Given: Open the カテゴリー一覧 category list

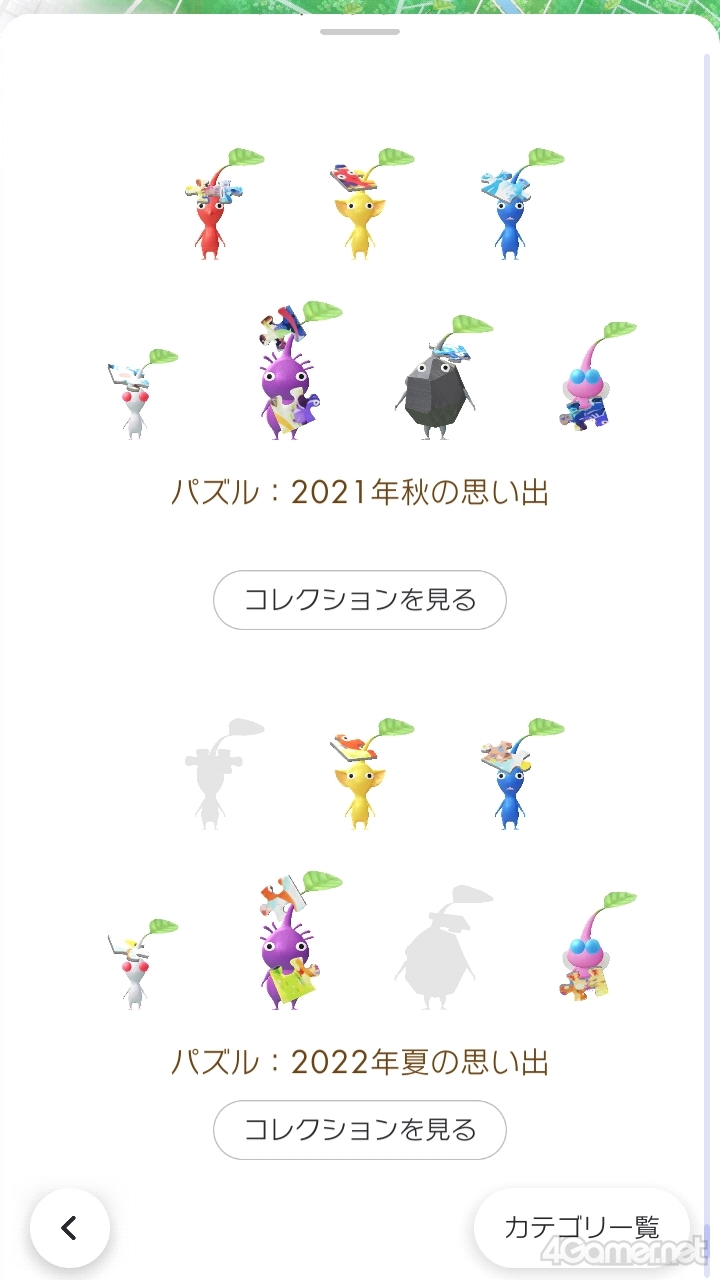Looking at the screenshot, I should pyautogui.click(x=581, y=1227).
